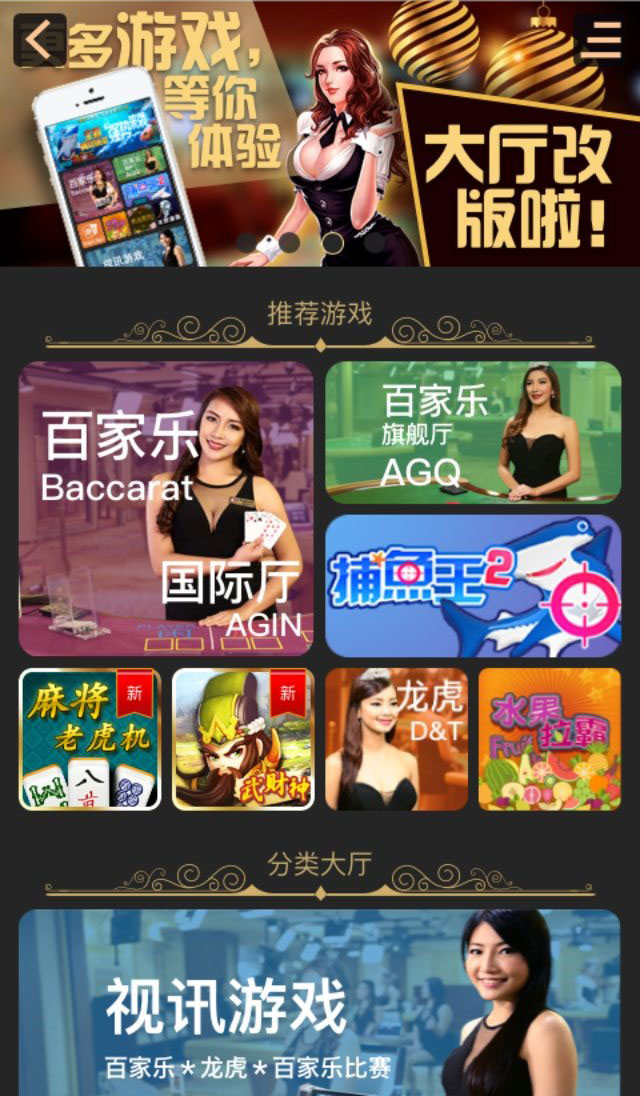
Task: Select the third banner page indicator dot
Action: [x=333, y=243]
